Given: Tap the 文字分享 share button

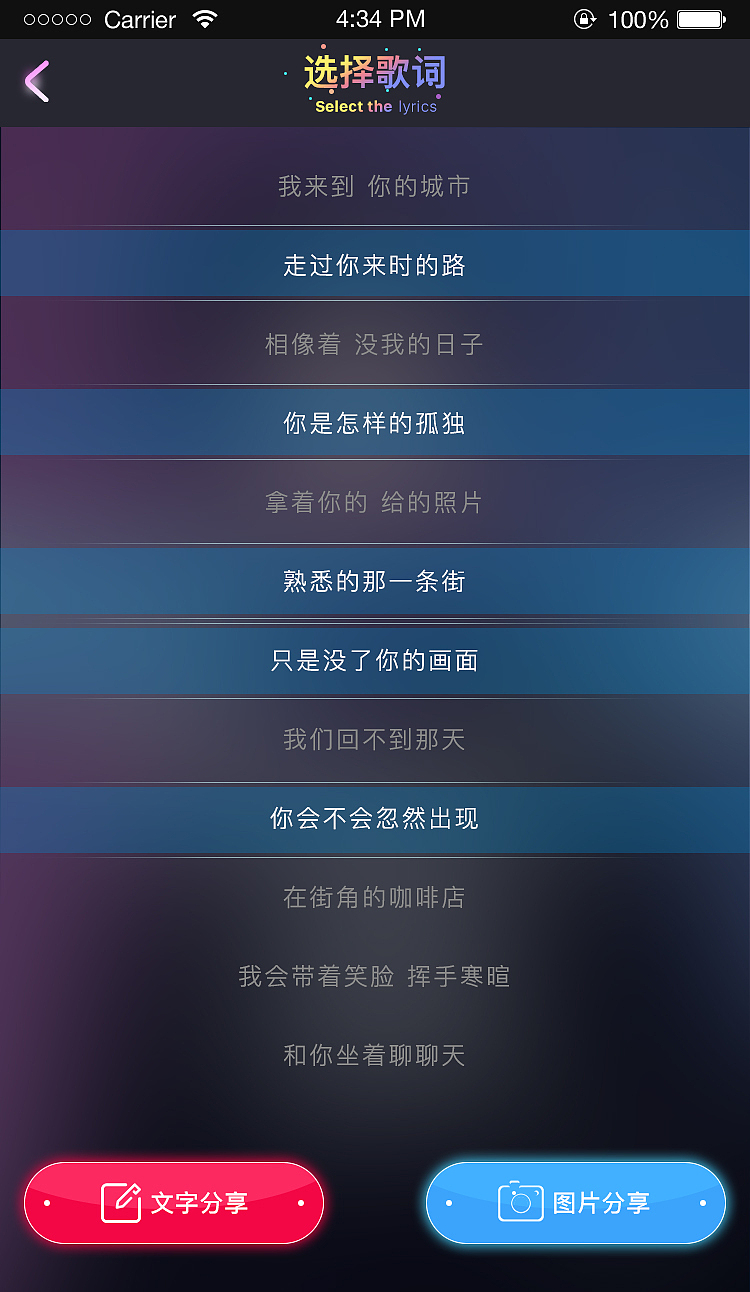Looking at the screenshot, I should click(173, 1203).
